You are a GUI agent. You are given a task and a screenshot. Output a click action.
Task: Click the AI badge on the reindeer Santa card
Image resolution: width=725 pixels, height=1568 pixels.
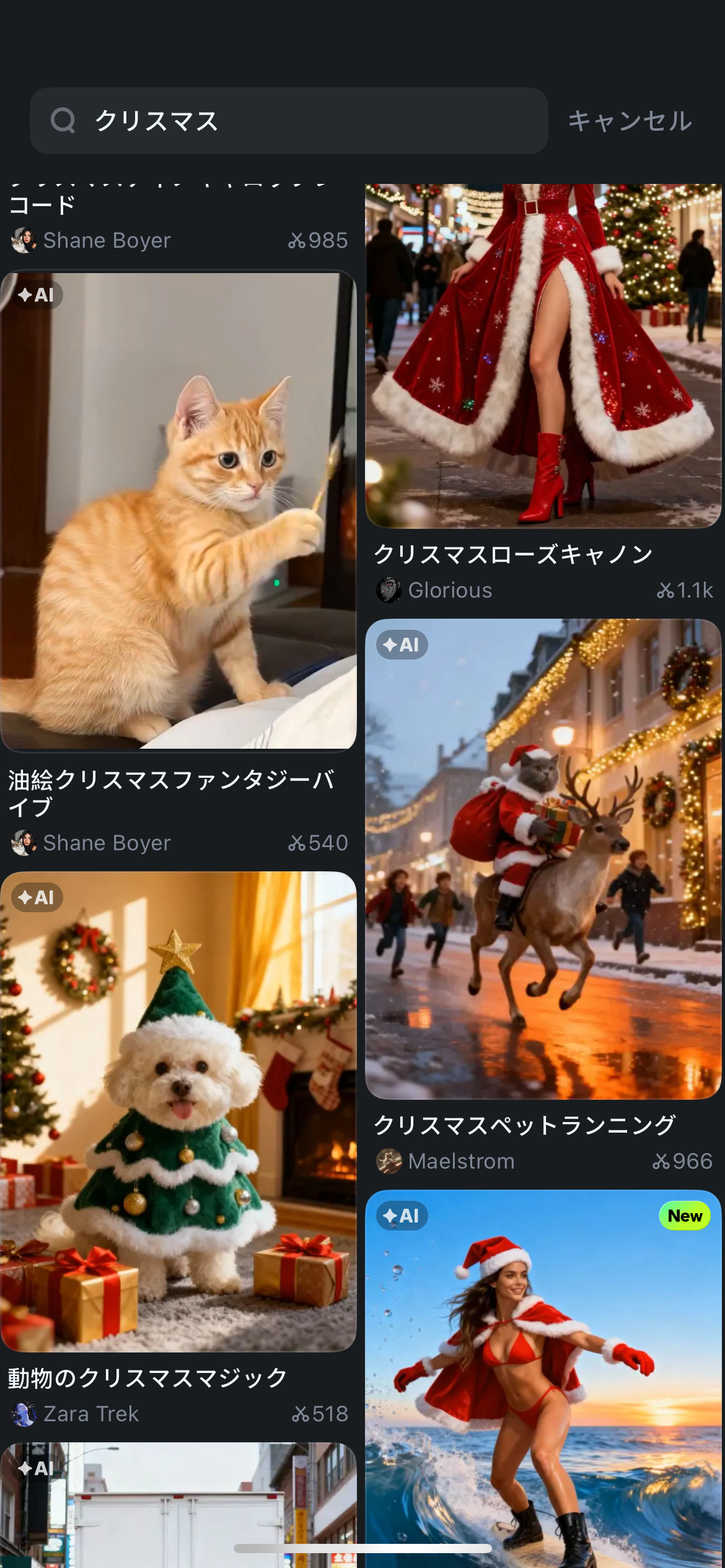point(401,645)
